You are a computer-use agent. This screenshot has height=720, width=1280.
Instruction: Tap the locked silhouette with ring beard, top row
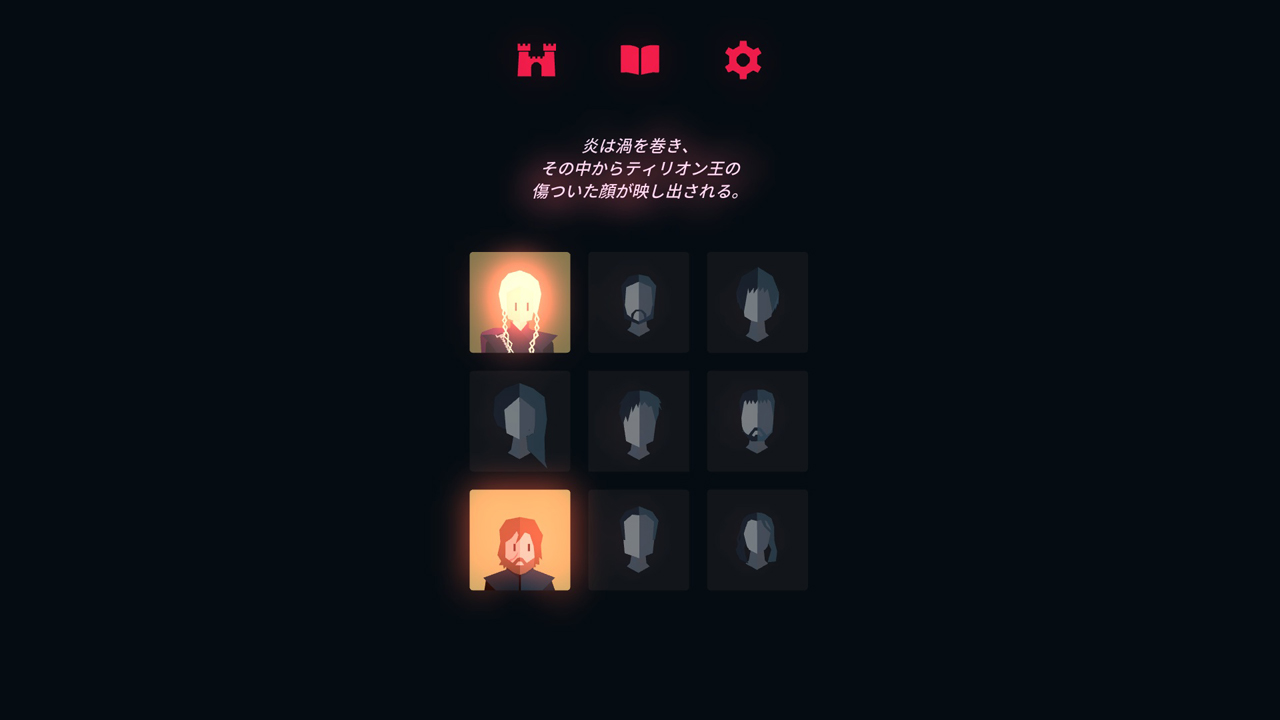point(639,302)
